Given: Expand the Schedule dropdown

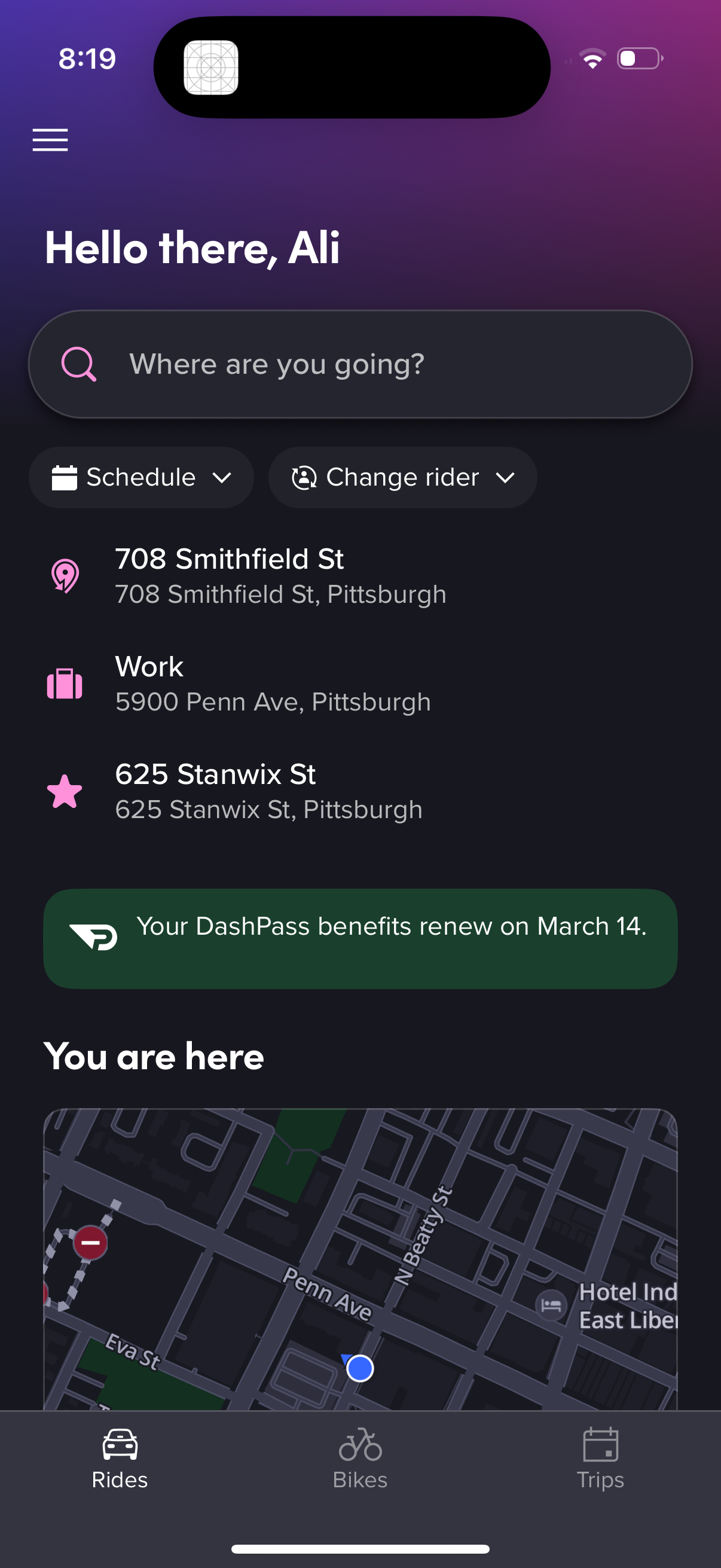Looking at the screenshot, I should pyautogui.click(x=141, y=477).
